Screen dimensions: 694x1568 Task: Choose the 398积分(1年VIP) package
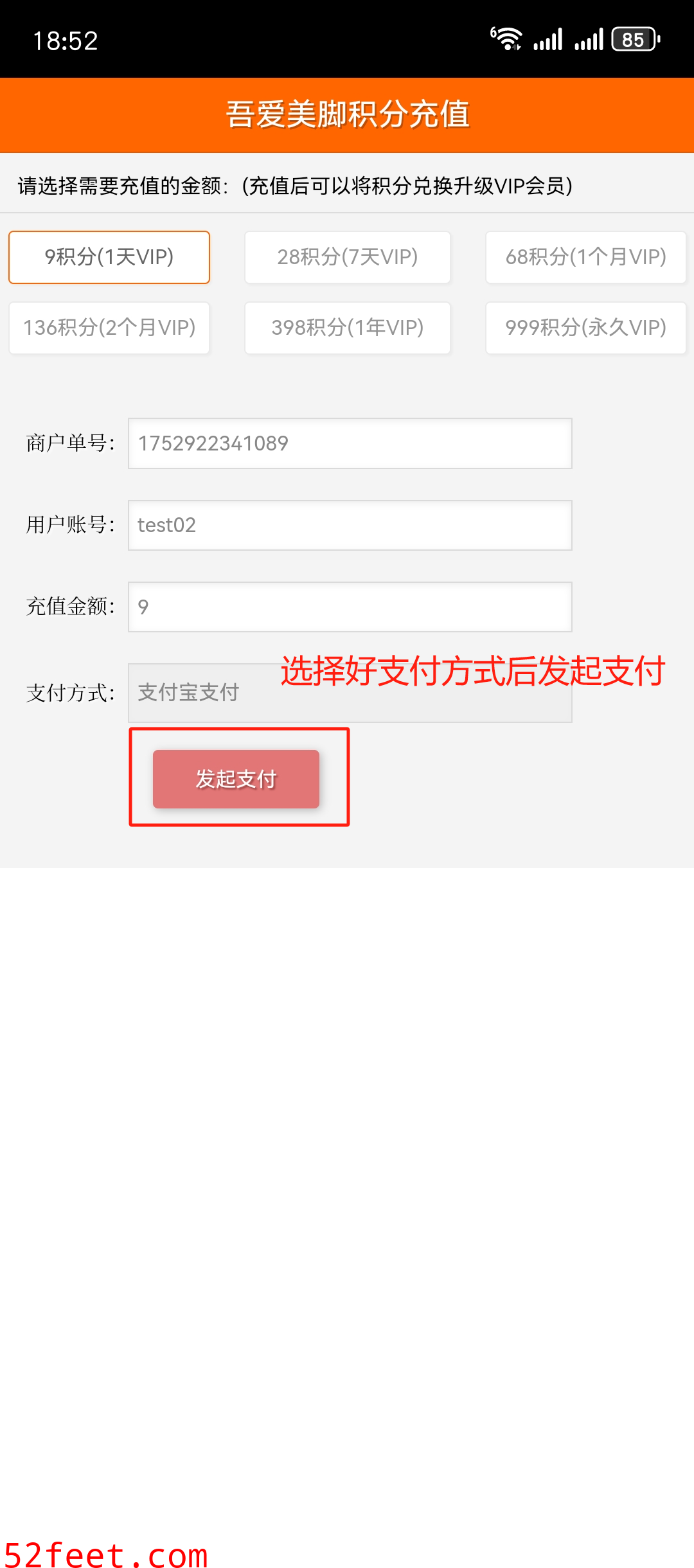pyautogui.click(x=347, y=328)
